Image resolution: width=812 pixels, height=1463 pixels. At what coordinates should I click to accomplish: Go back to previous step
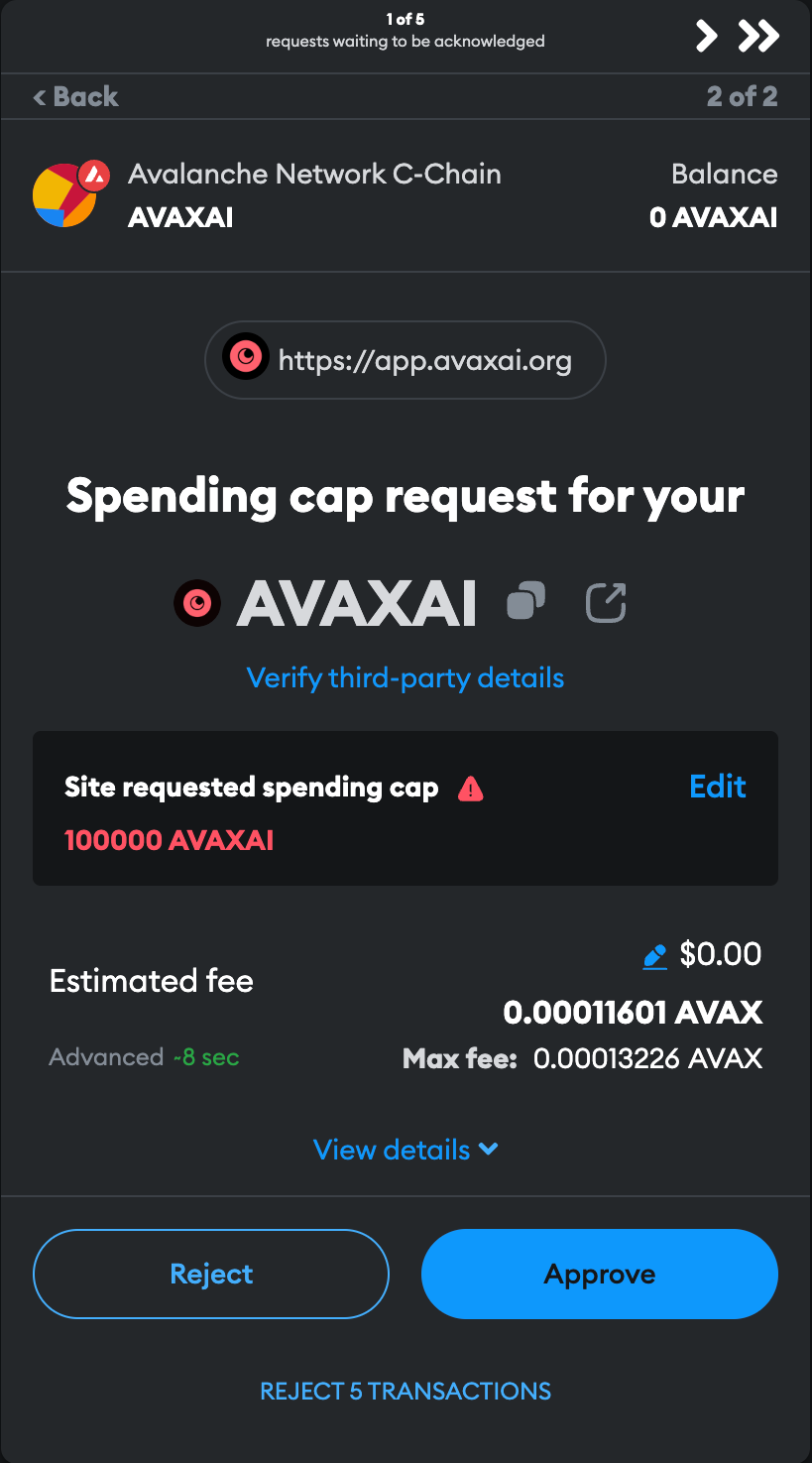(x=76, y=96)
